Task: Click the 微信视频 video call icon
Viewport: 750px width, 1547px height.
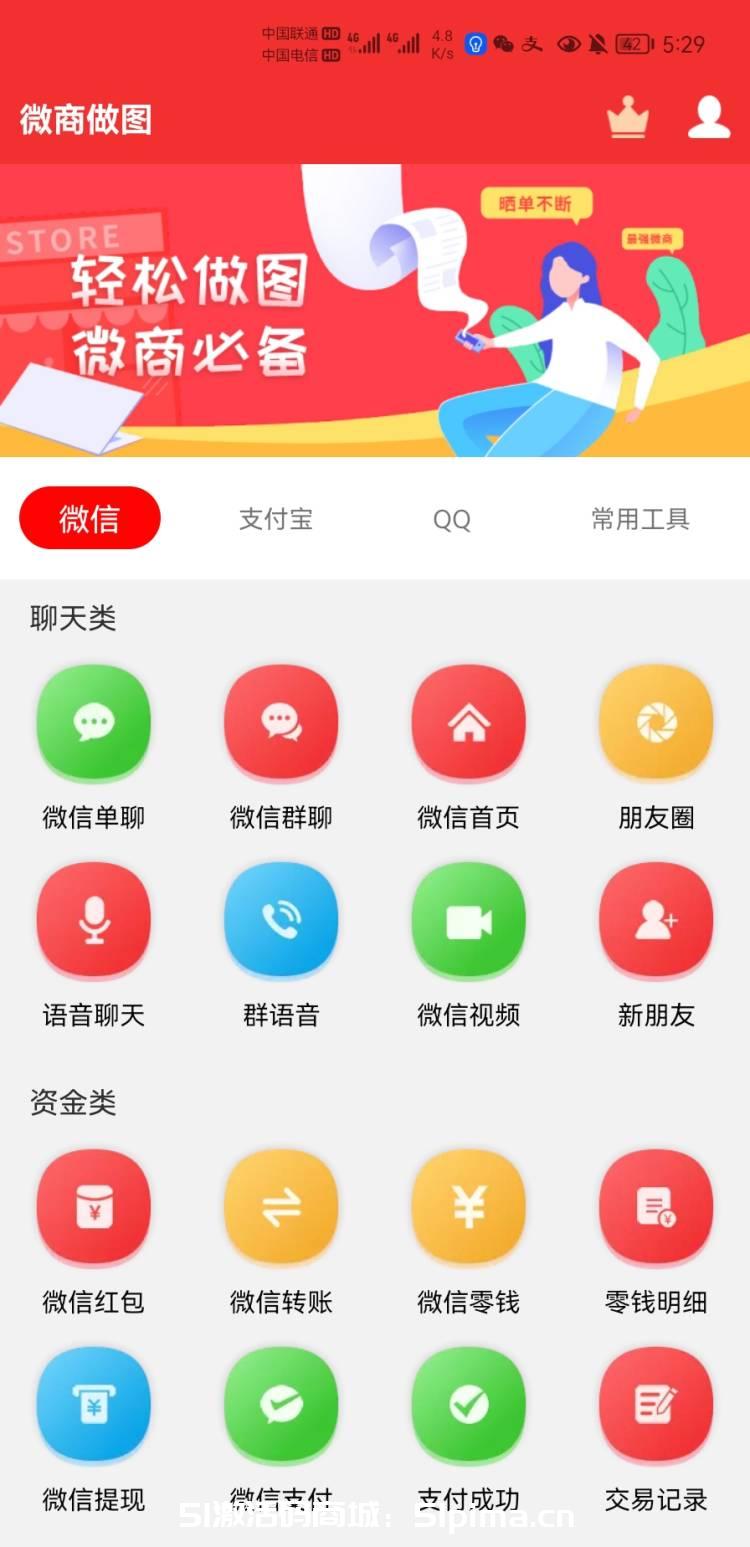Action: tap(468, 920)
